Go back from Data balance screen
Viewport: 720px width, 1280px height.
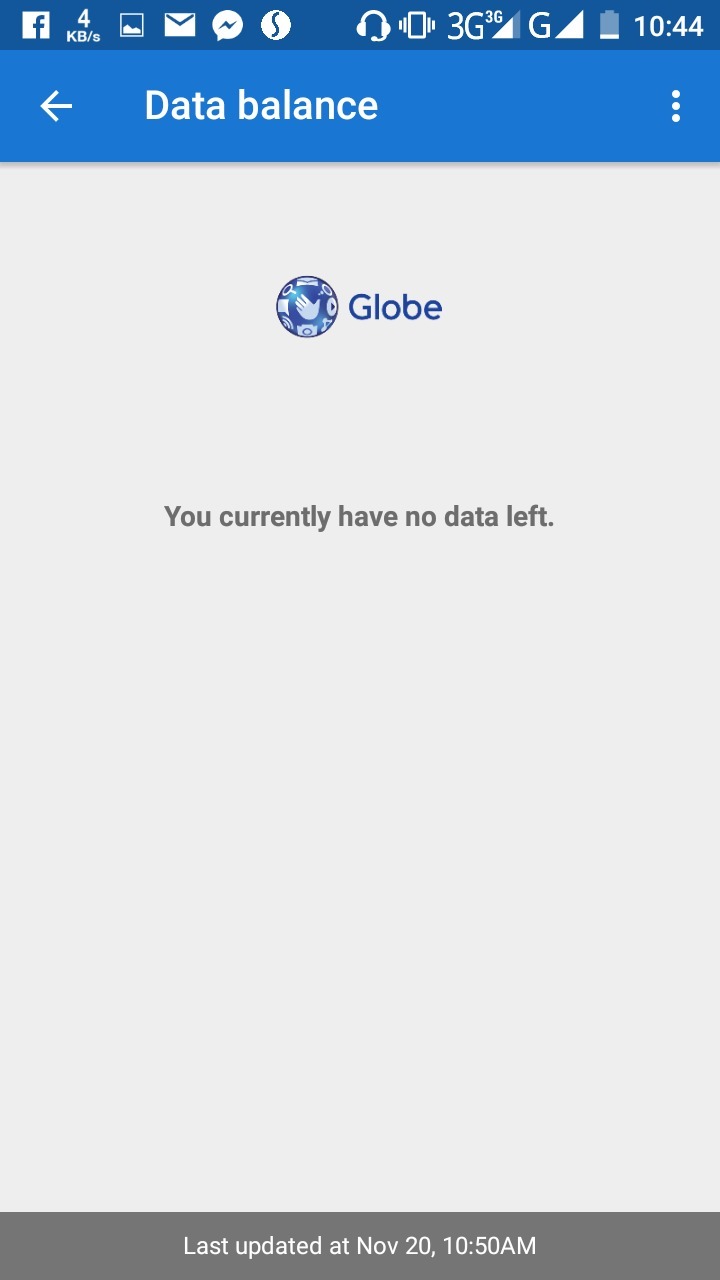pyautogui.click(x=56, y=106)
